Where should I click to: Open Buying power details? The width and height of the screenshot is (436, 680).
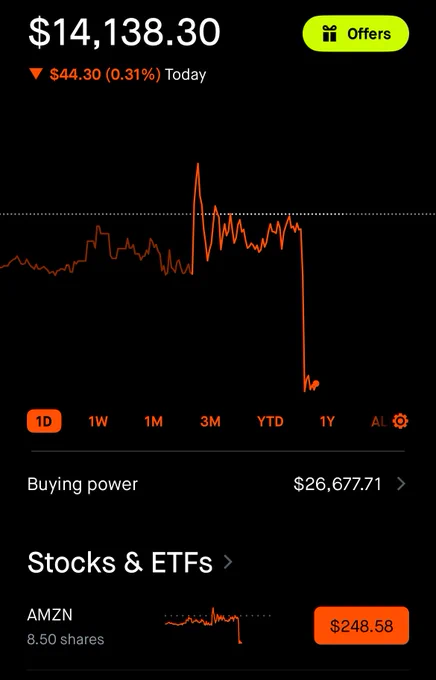216,484
